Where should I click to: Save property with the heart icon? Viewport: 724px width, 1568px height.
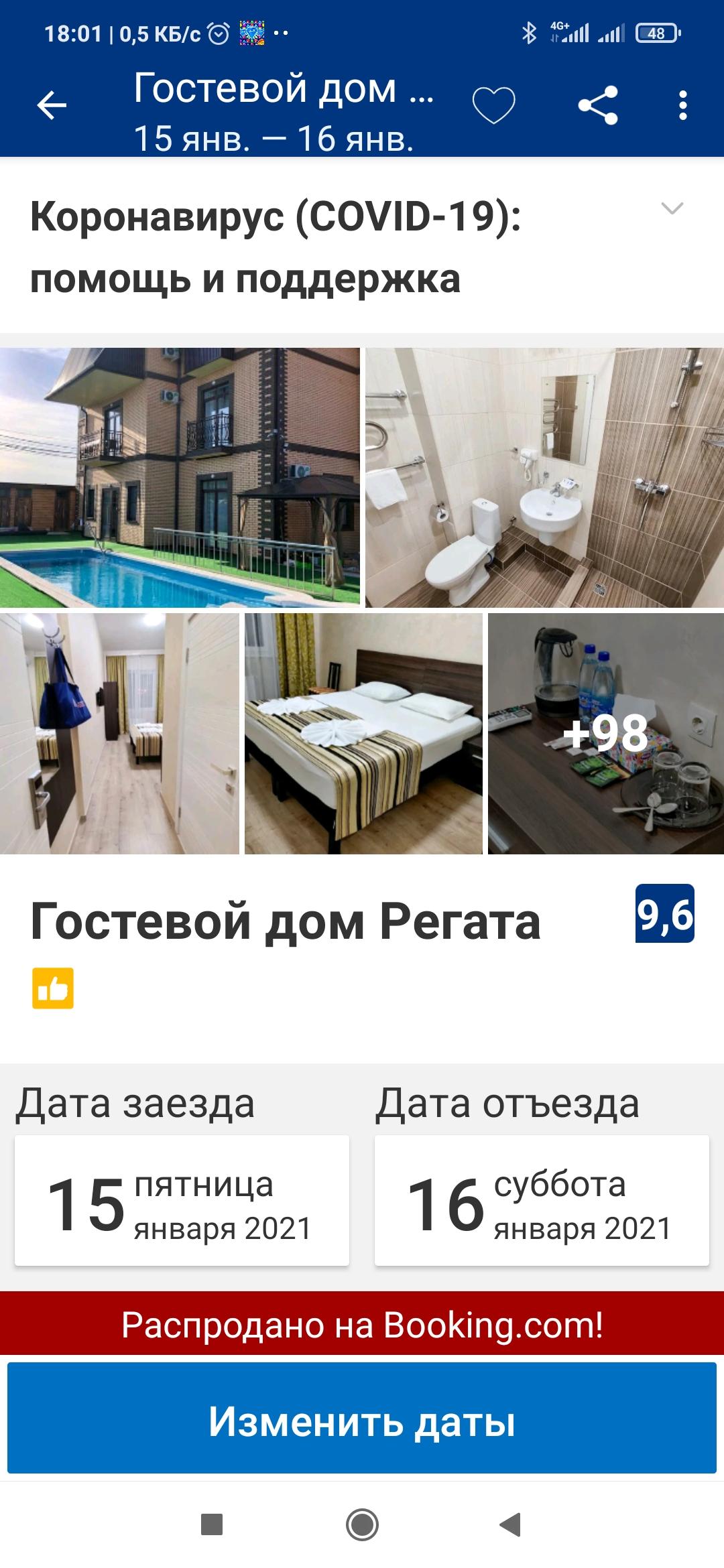point(494,105)
